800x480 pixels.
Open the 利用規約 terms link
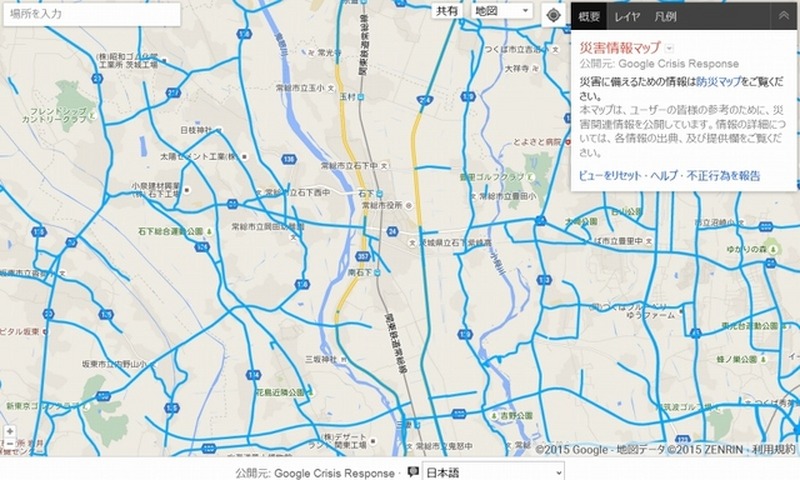click(774, 450)
